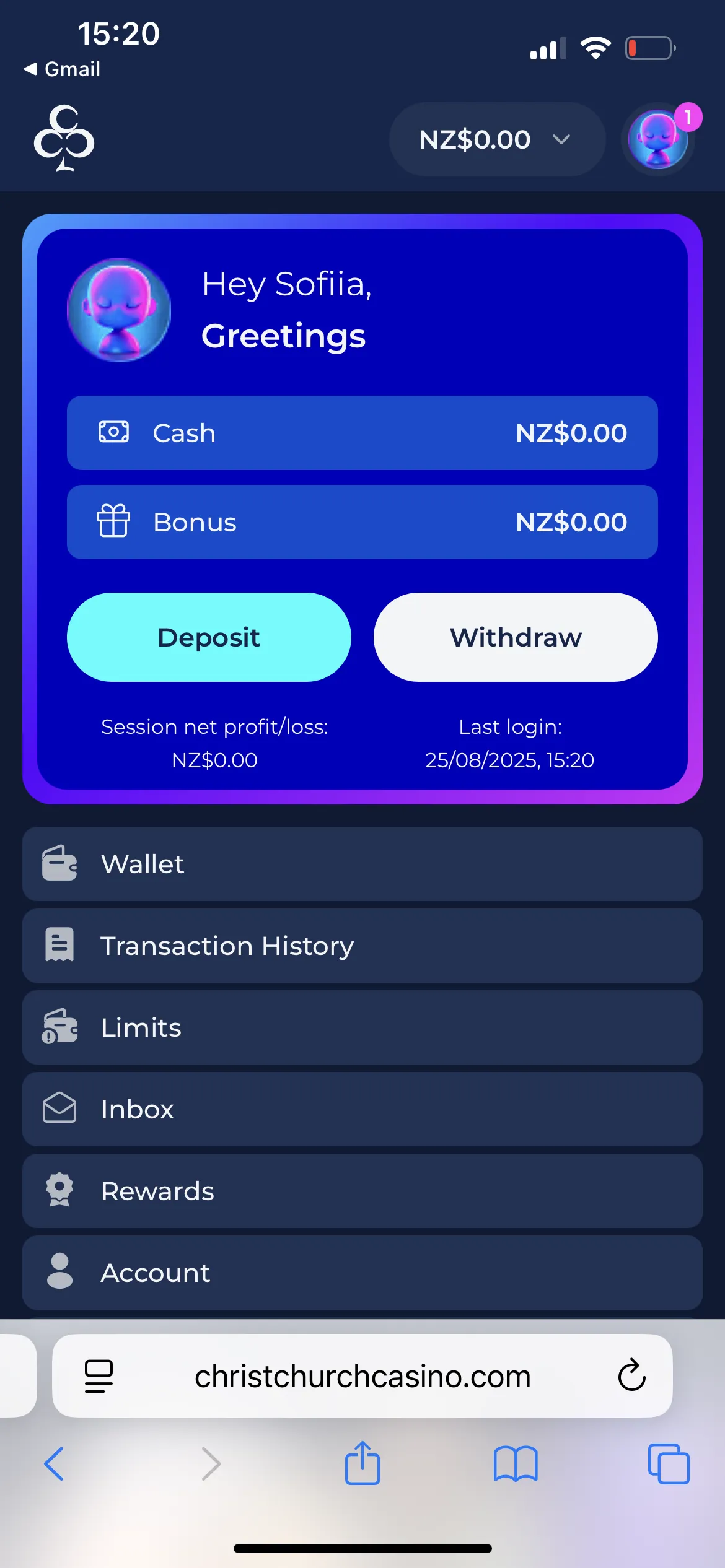Viewport: 725px width, 1568px height.
Task: Open the page settings menu in address bar
Action: [x=99, y=1376]
